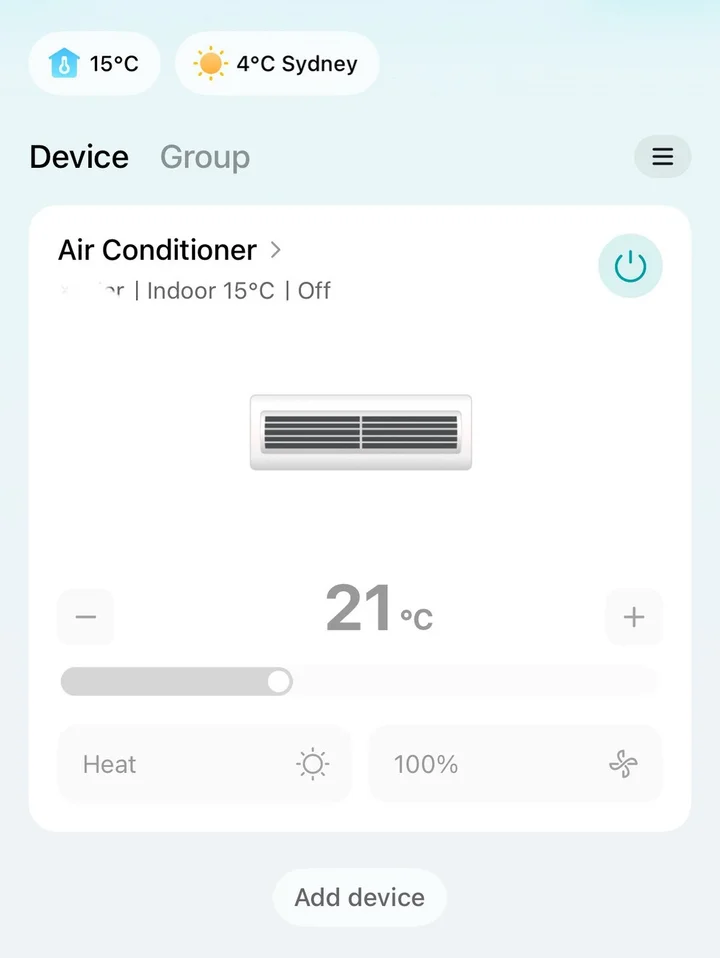Switch to the Group tab

point(205,157)
